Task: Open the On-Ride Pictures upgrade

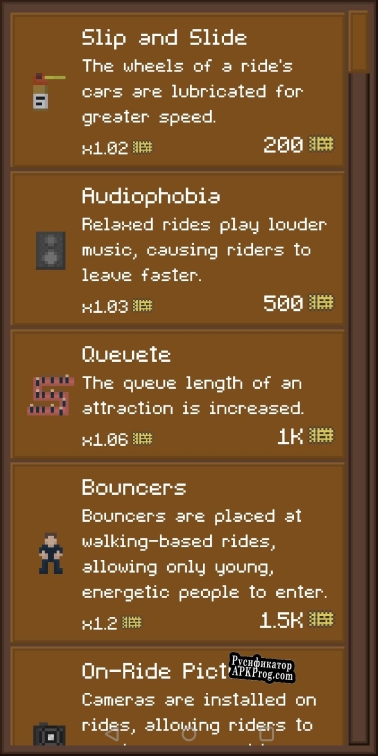Action: pos(177,696)
